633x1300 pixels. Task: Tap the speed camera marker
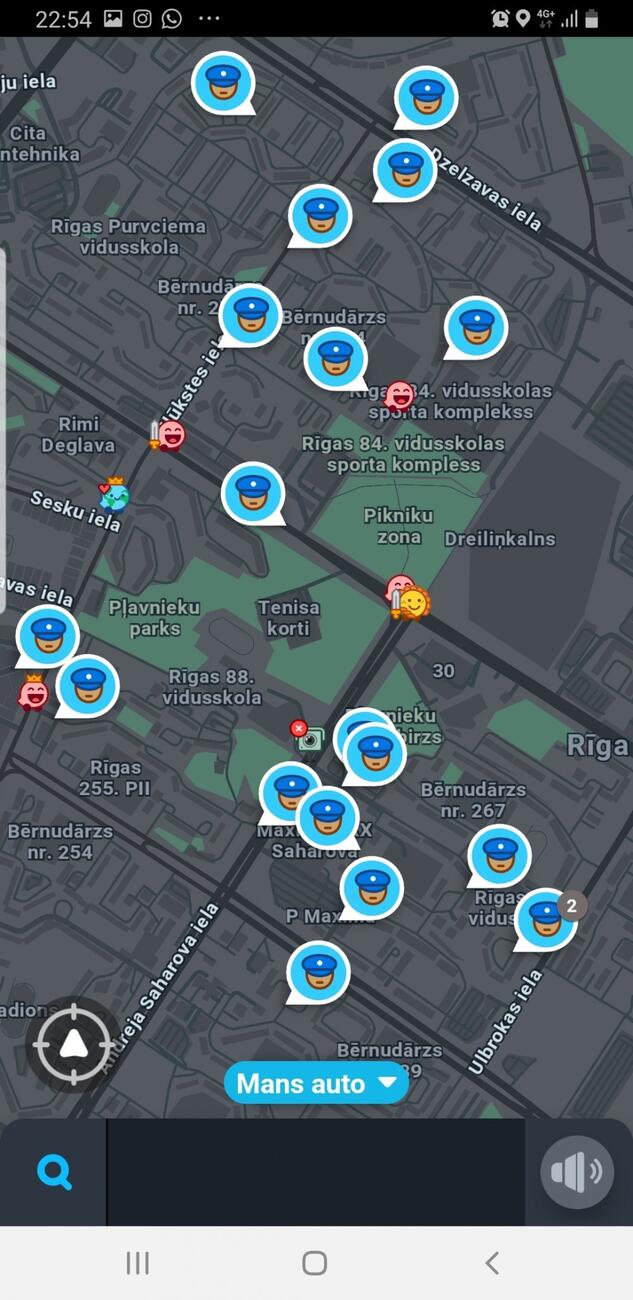[x=310, y=738]
